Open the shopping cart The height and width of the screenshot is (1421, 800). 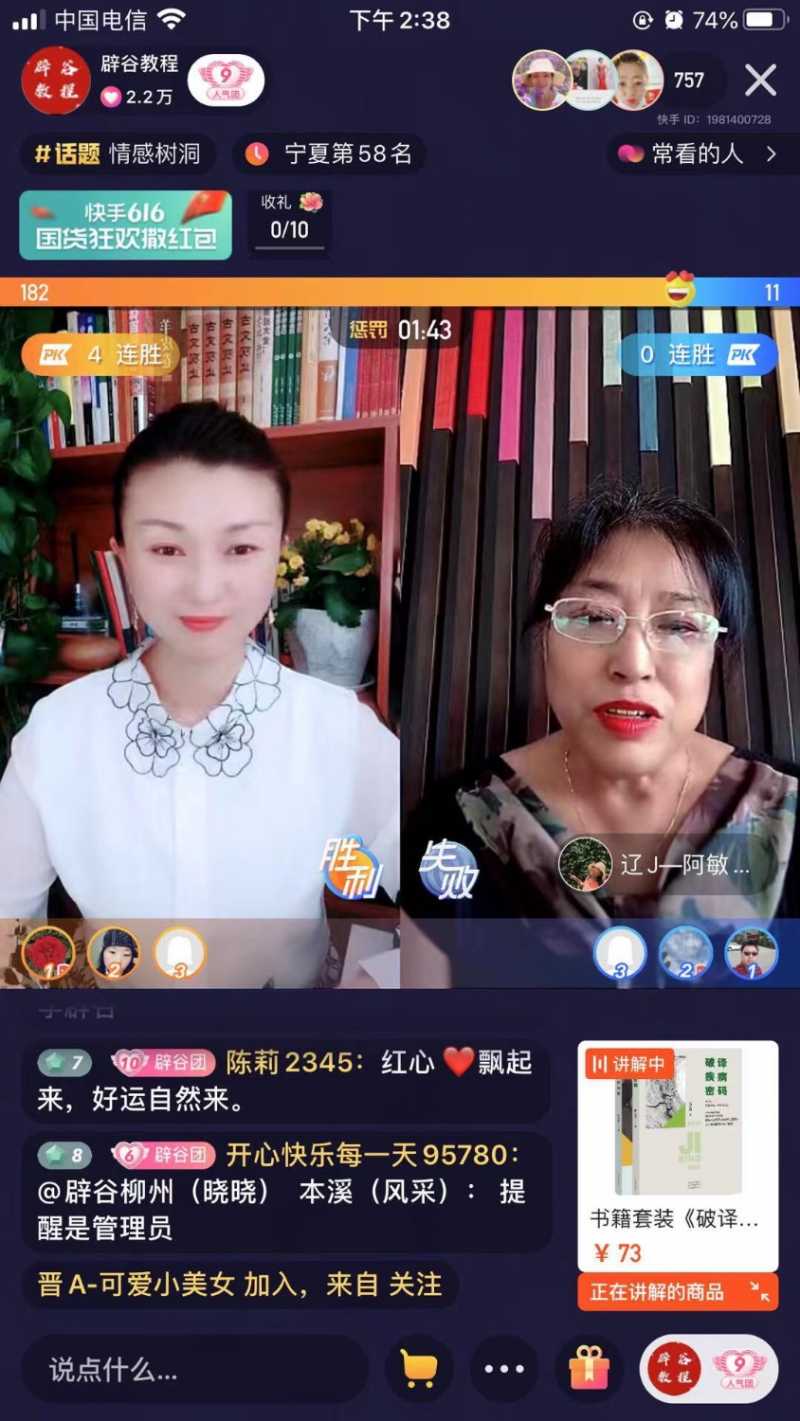419,1368
